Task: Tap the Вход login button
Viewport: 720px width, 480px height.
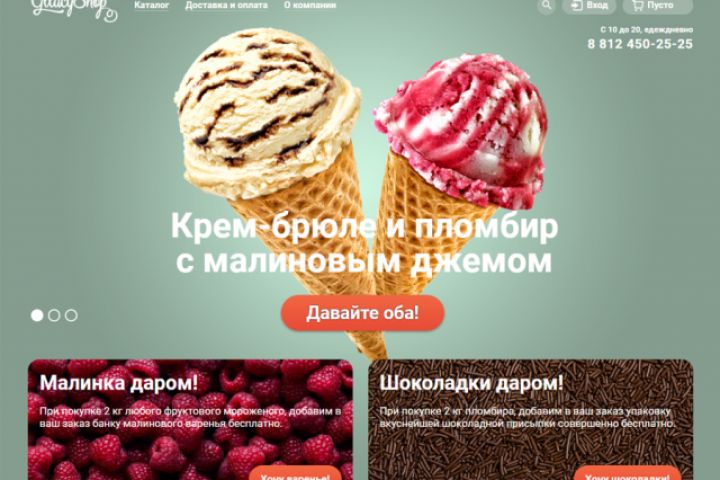Action: coord(589,6)
